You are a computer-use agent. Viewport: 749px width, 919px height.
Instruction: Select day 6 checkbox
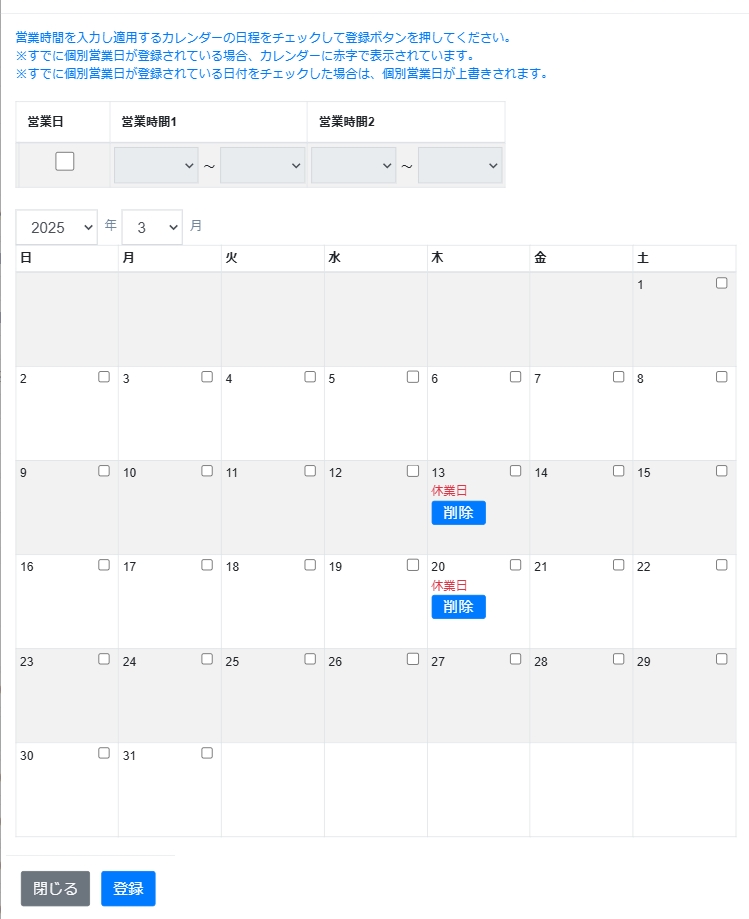pyautogui.click(x=516, y=377)
